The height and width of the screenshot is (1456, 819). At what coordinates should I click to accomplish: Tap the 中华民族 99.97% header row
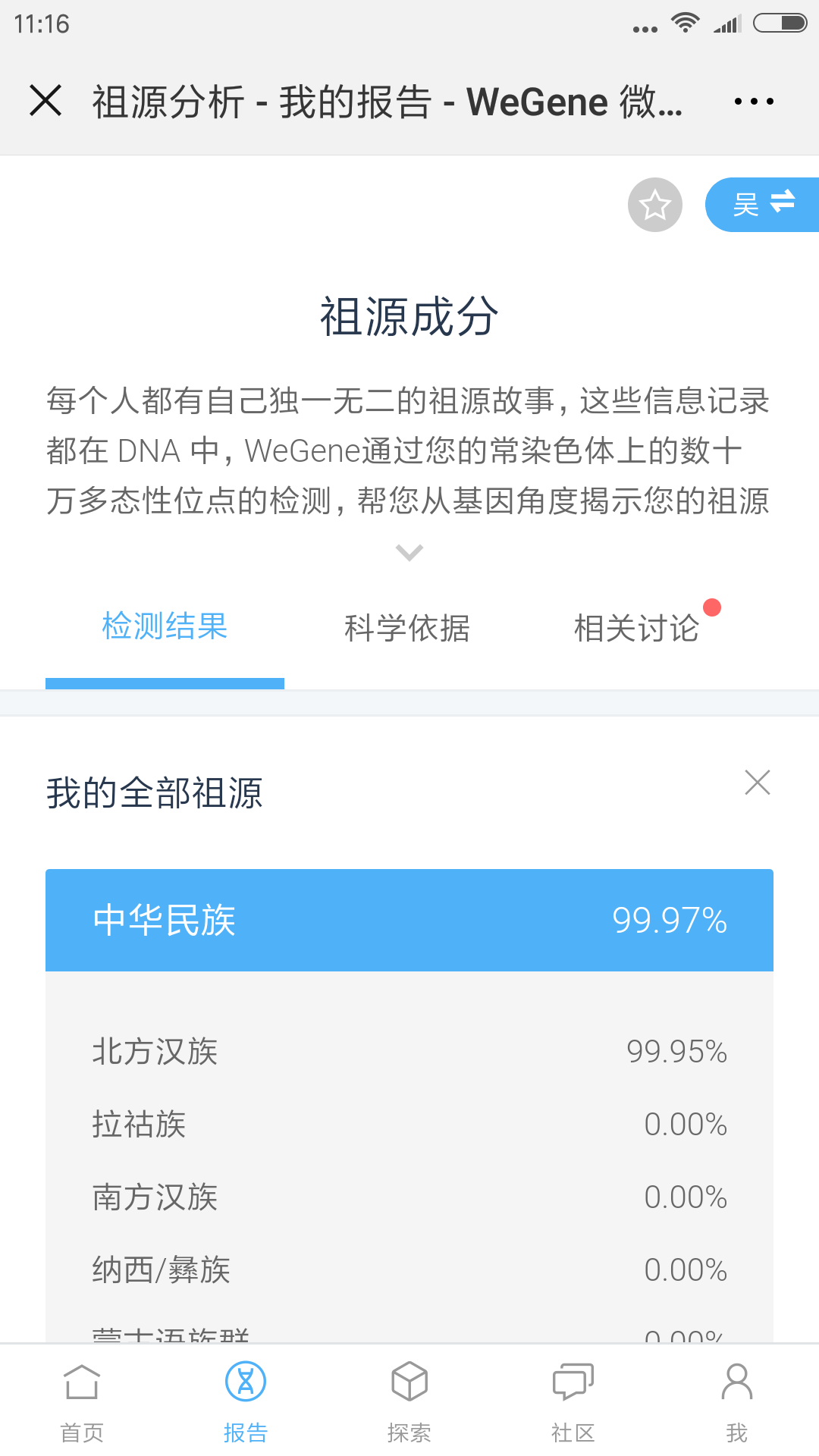pyautogui.click(x=409, y=920)
